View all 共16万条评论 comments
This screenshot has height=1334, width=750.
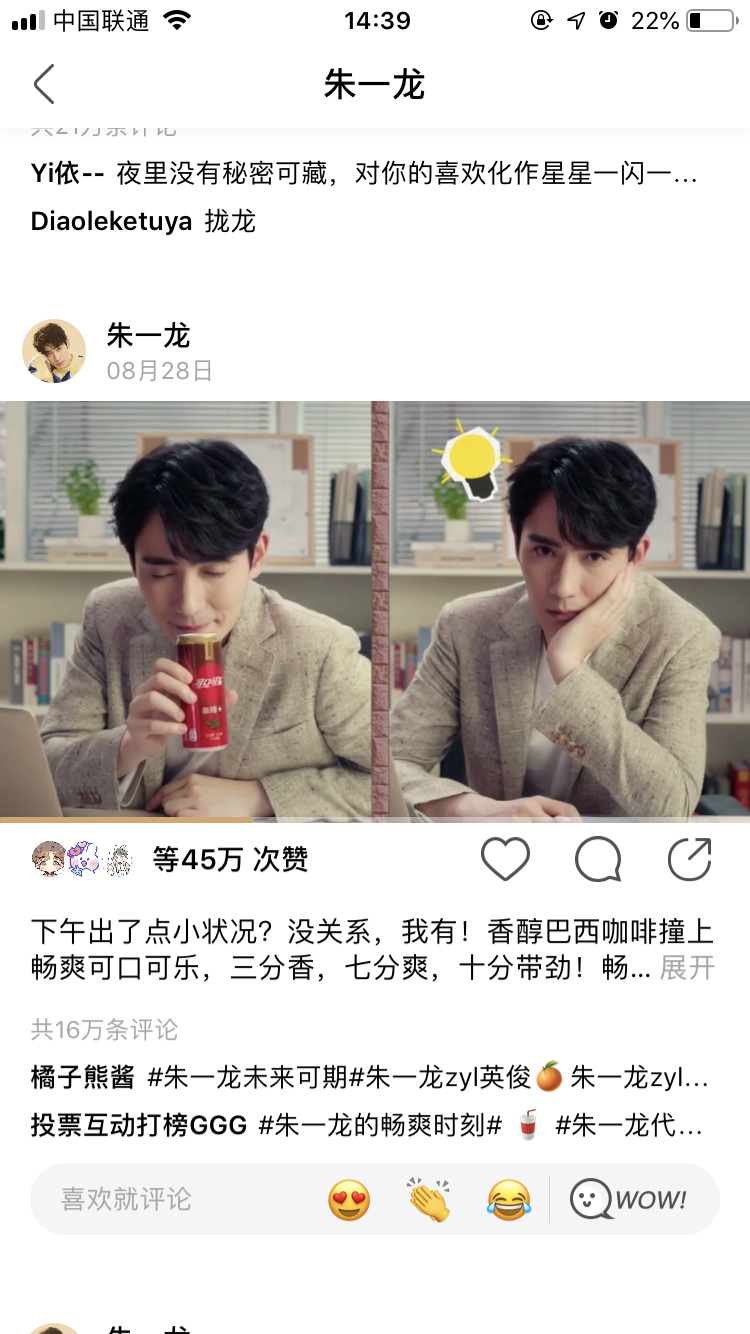tap(104, 1029)
